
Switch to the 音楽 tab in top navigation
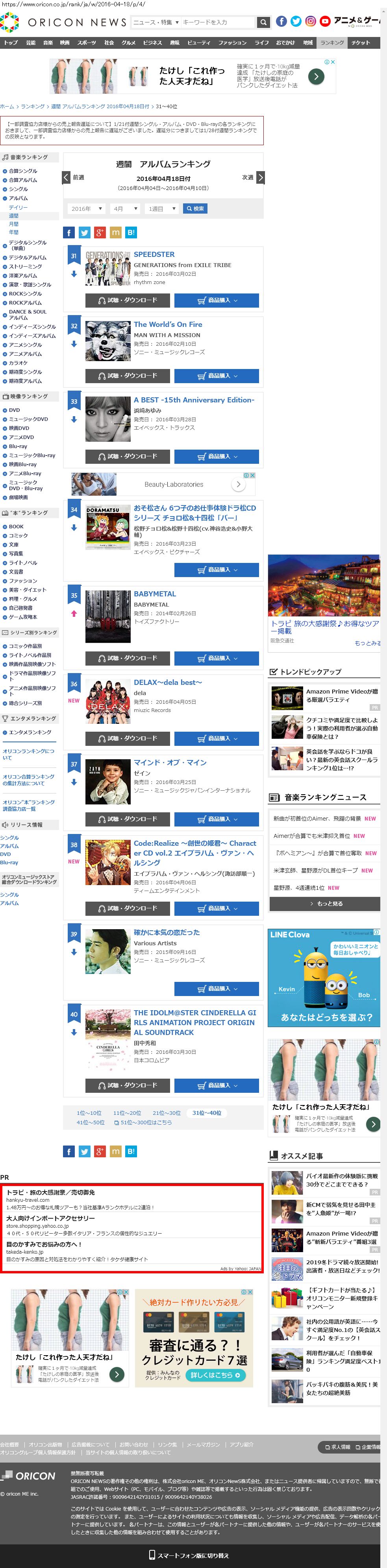coord(48,43)
